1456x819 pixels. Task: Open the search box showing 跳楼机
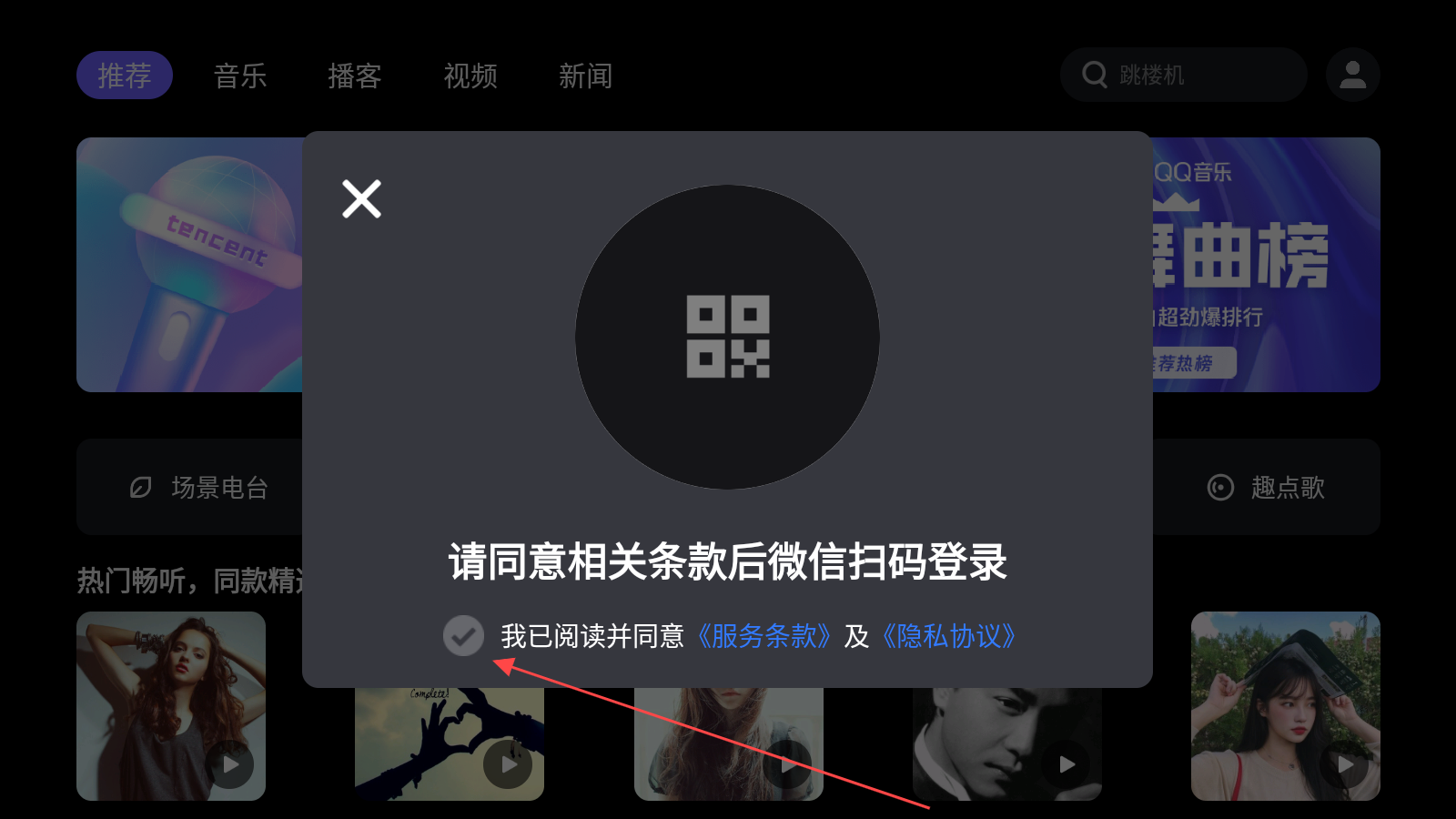click(1183, 75)
